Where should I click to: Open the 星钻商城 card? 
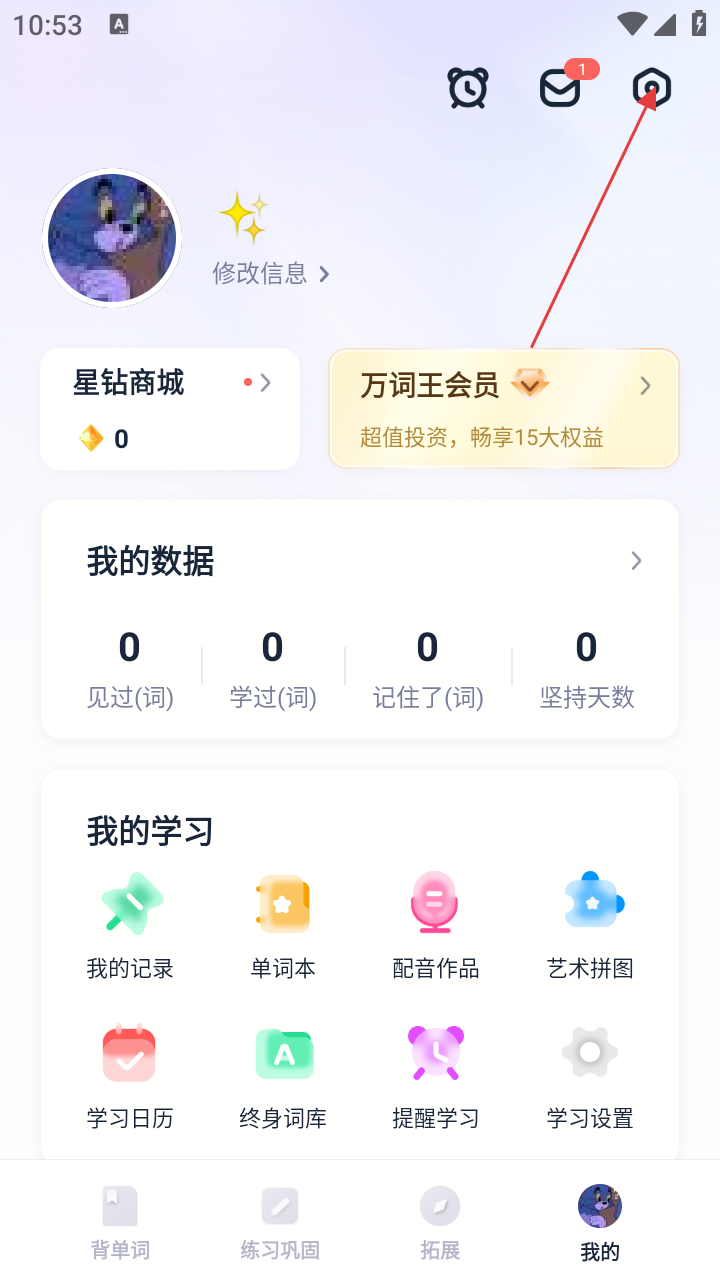170,408
